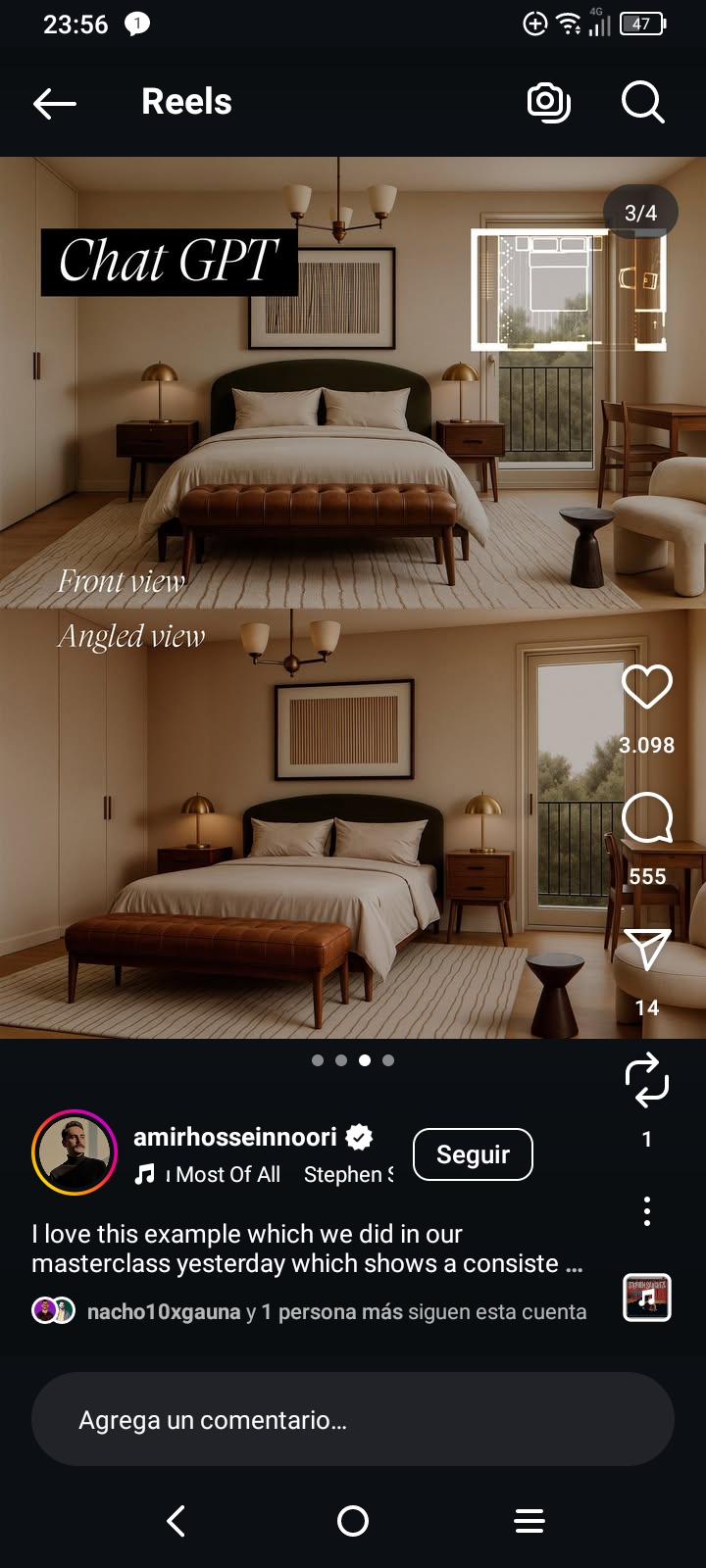The width and height of the screenshot is (706, 1568).
Task: Open nacho10xgauna's profile from followers line
Action: [163, 1312]
